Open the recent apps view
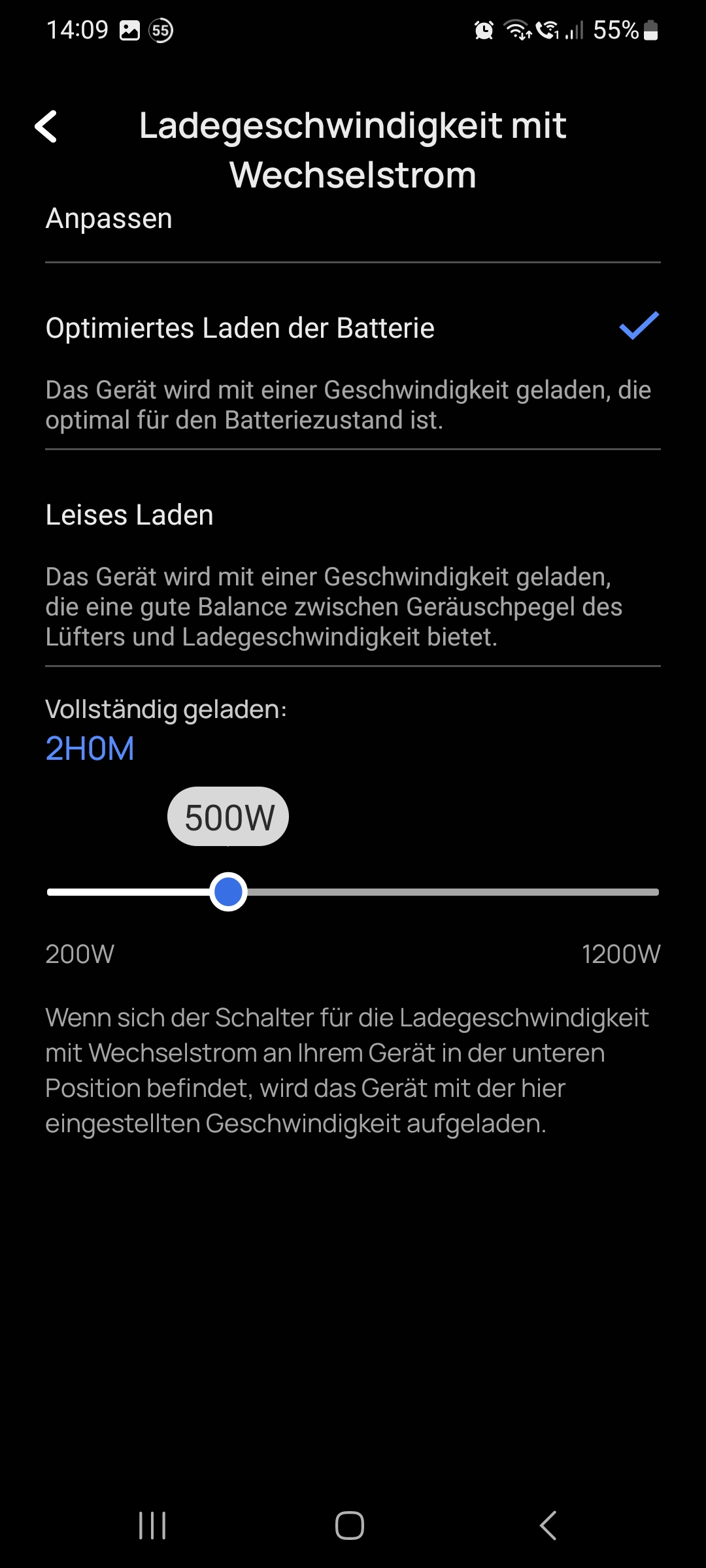706x1568 pixels. [152, 1526]
